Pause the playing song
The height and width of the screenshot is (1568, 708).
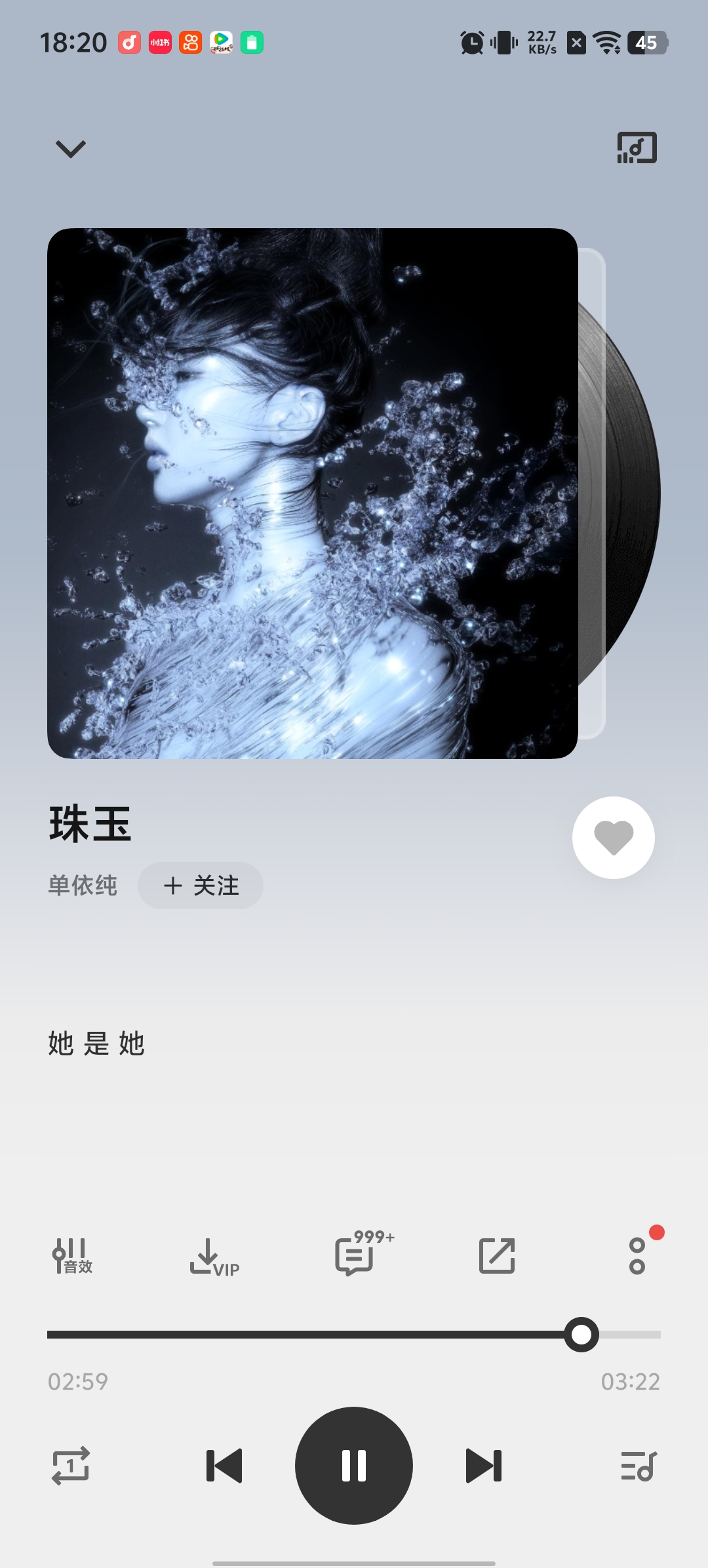click(354, 1466)
